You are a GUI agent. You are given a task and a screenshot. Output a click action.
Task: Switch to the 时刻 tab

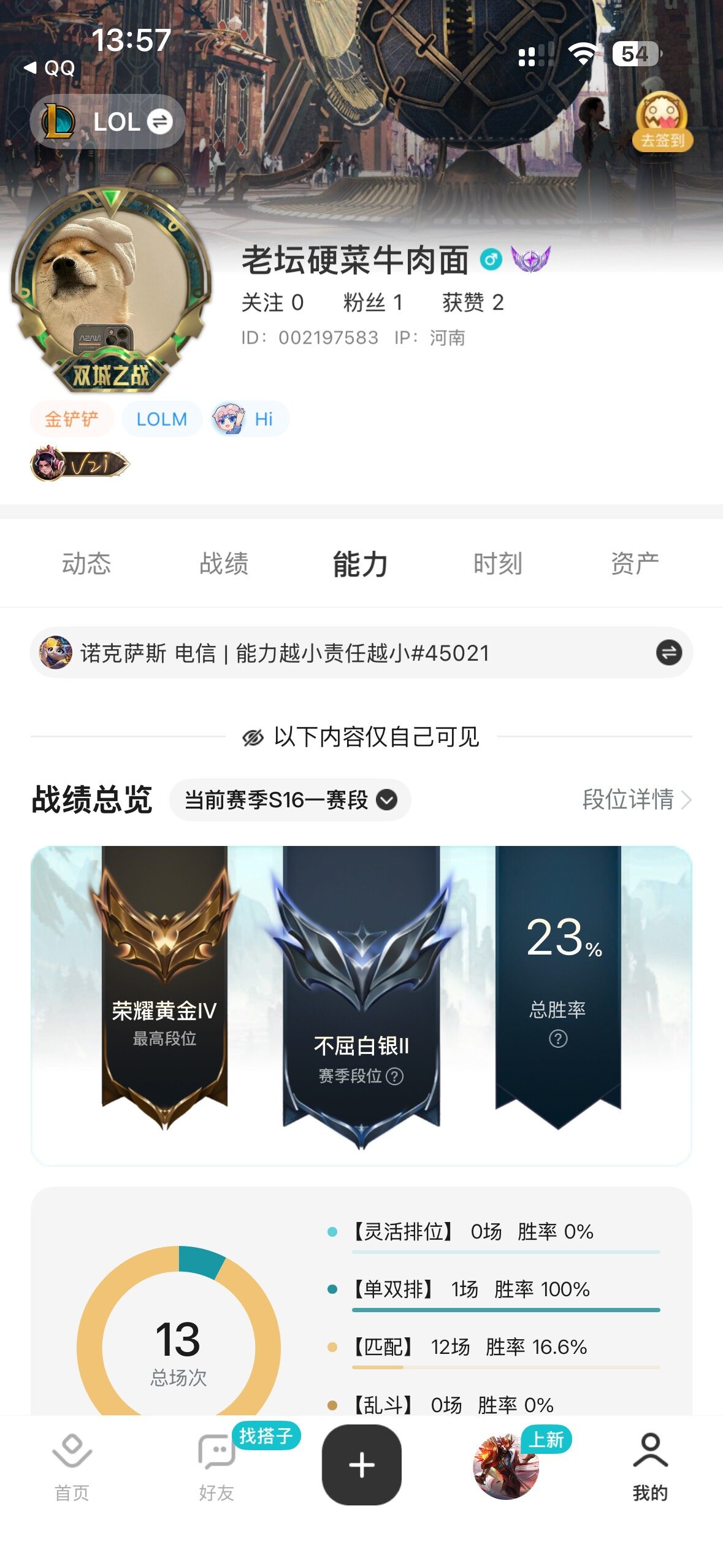click(x=498, y=564)
